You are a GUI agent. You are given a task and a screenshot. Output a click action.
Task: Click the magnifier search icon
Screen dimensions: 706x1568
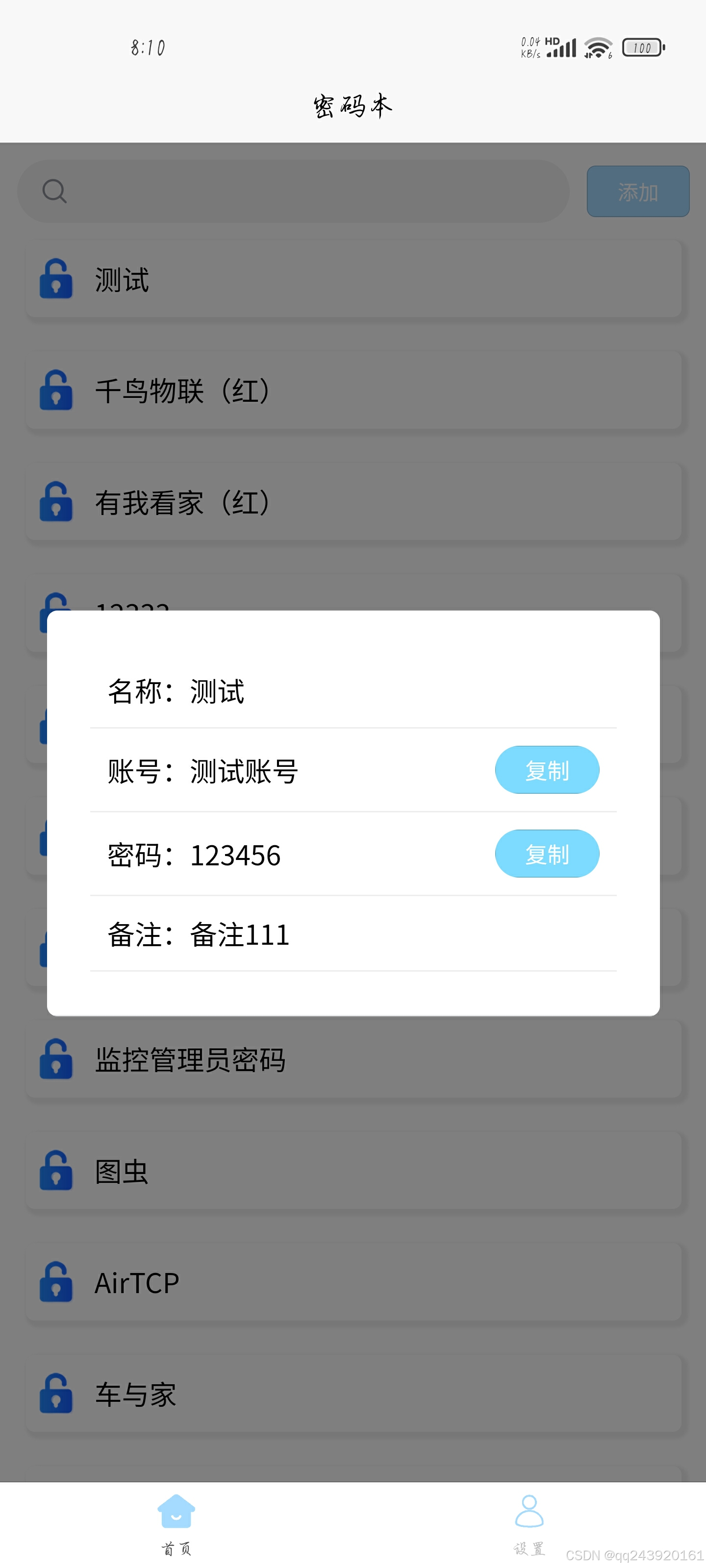[x=55, y=191]
